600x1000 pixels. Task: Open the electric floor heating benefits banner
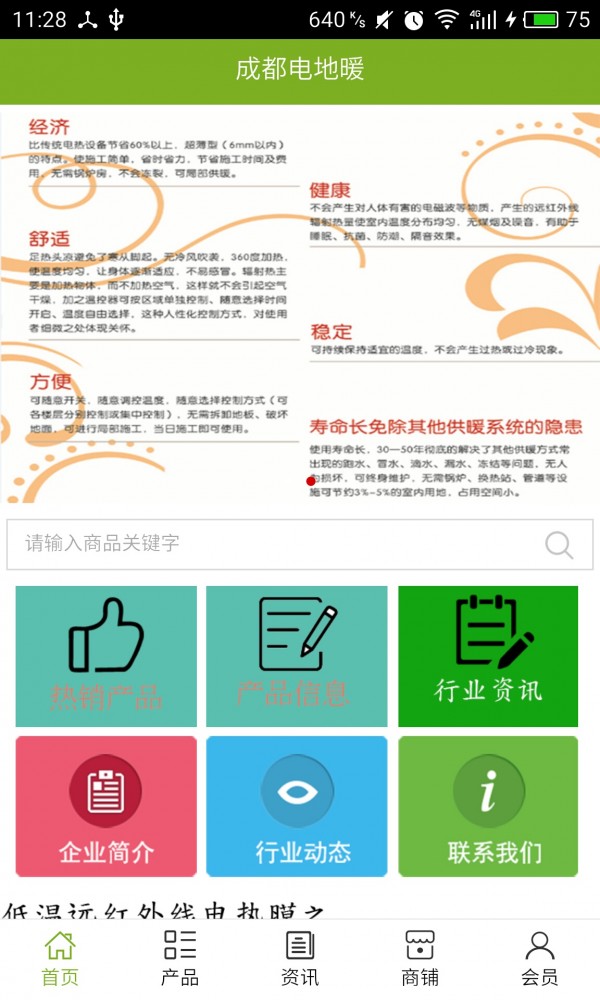pos(300,305)
